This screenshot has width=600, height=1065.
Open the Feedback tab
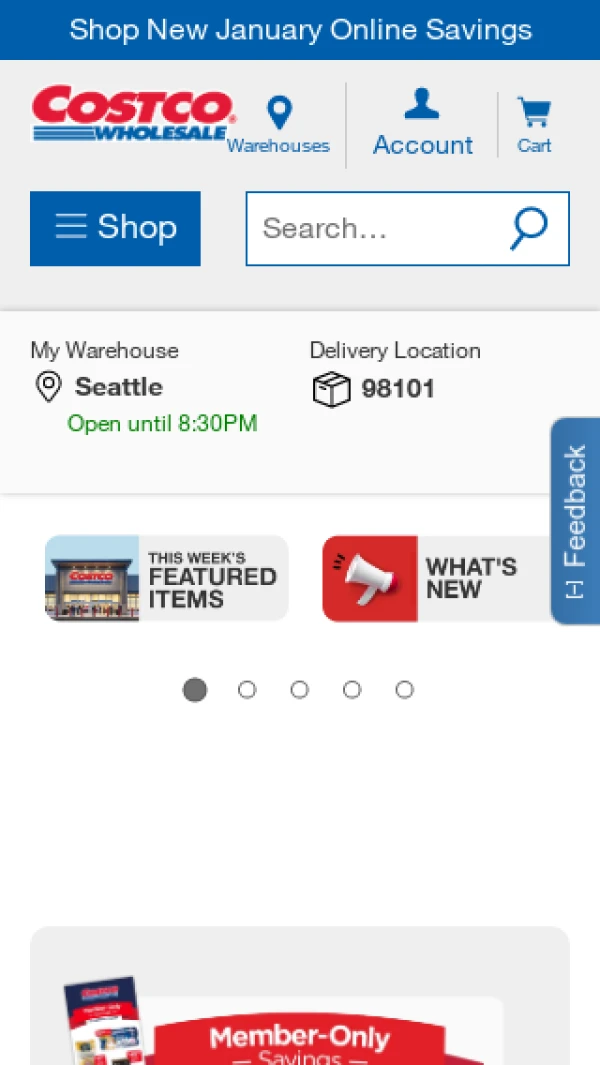(575, 520)
